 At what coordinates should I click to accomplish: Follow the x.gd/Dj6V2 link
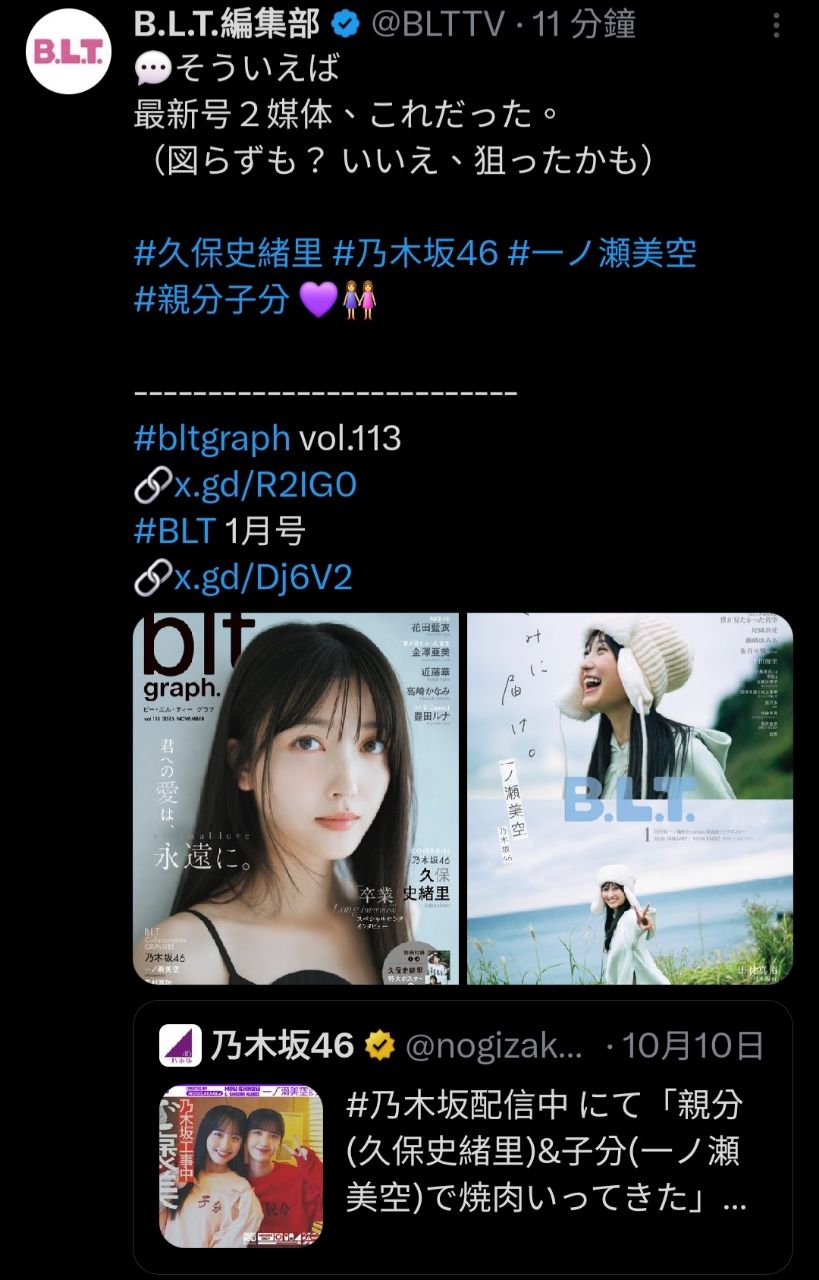(x=263, y=577)
